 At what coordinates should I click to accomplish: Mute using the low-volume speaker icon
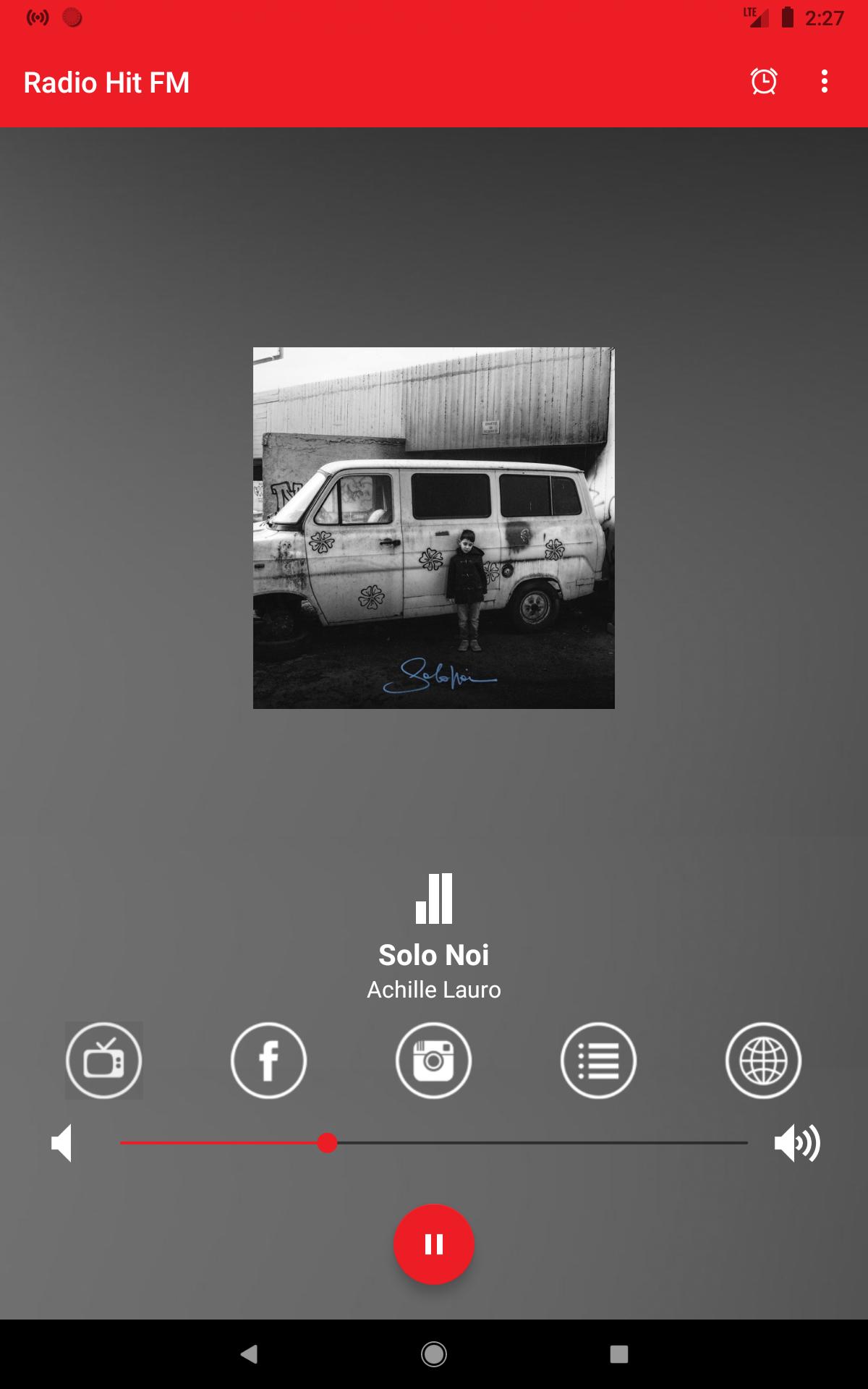pyautogui.click(x=62, y=1143)
